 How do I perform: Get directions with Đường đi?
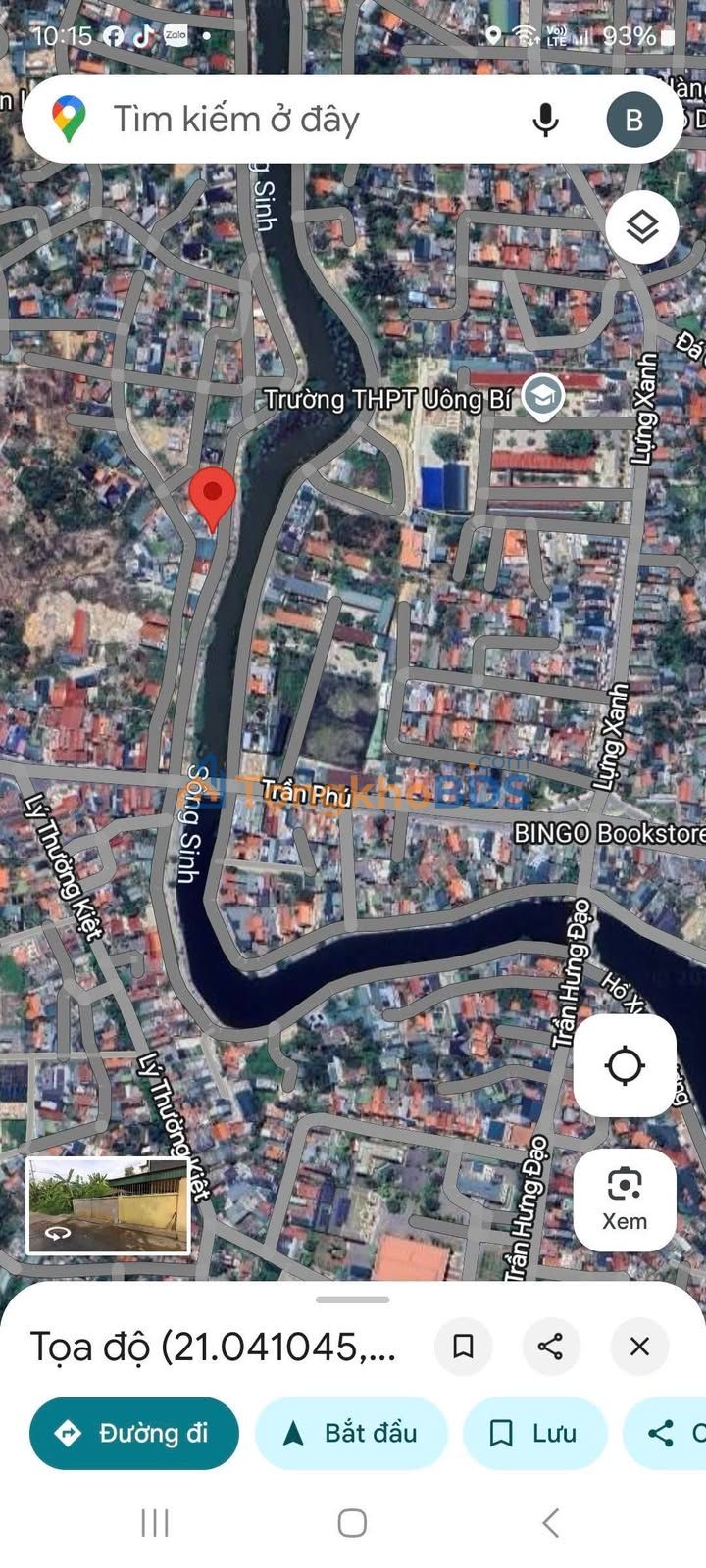point(134,1433)
